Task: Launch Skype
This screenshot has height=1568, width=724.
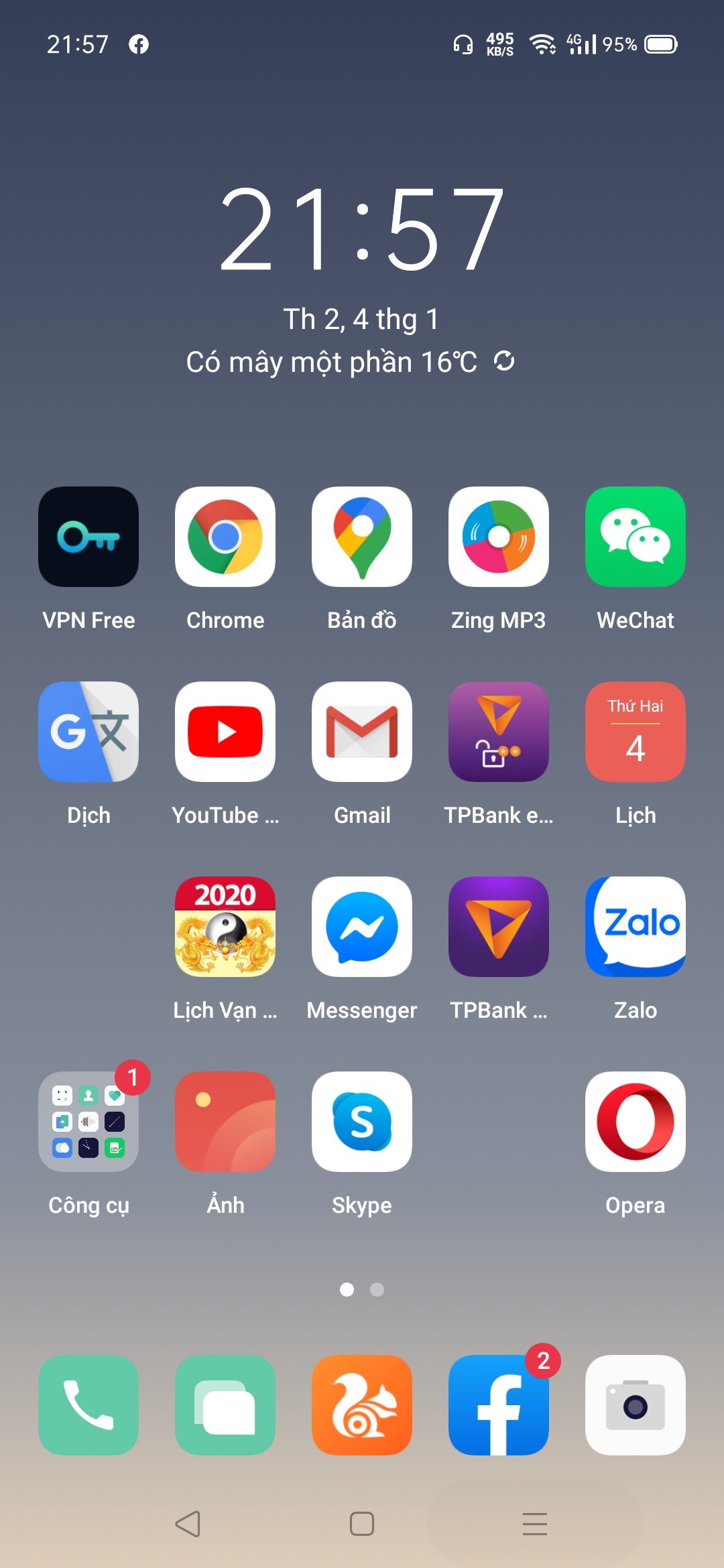Action: (362, 1122)
